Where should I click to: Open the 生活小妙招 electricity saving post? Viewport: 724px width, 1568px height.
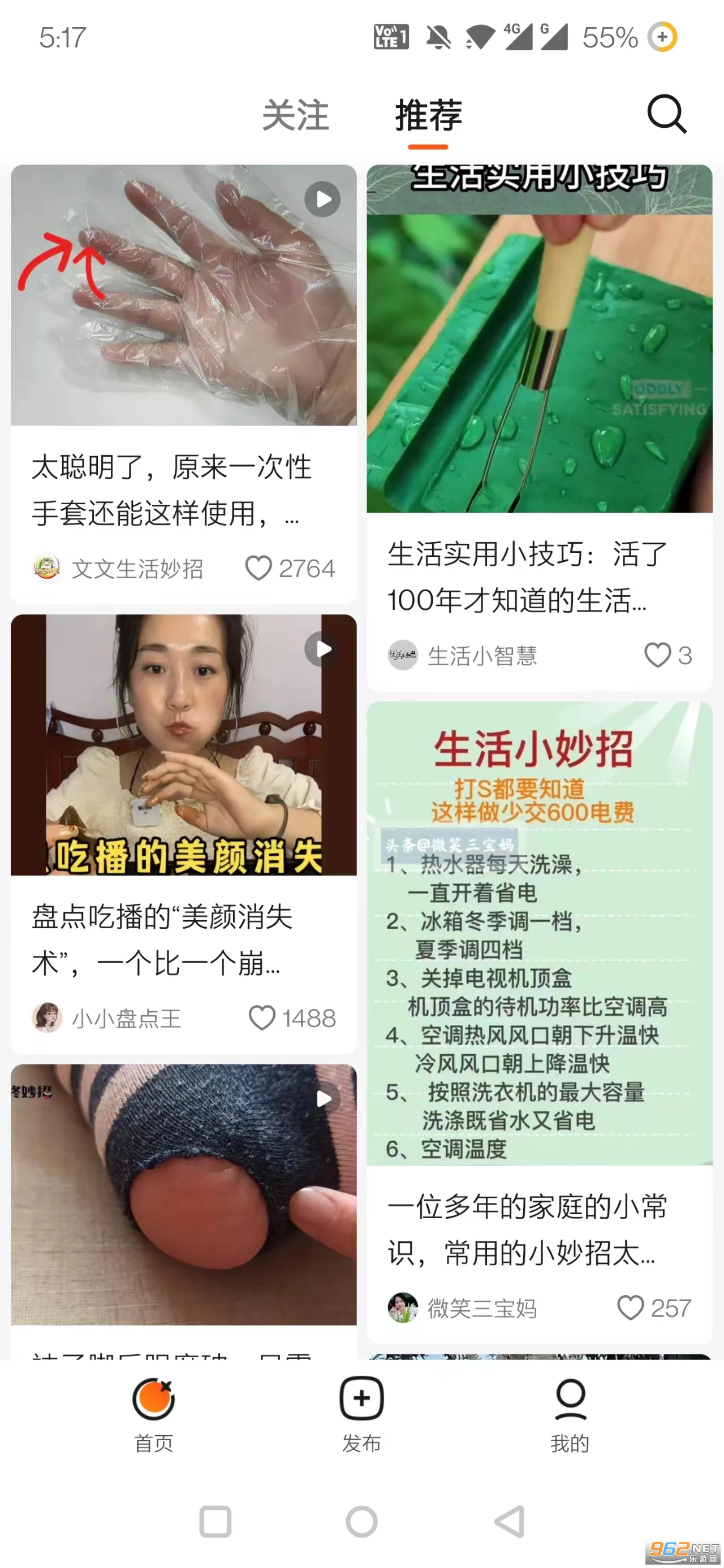(539, 933)
